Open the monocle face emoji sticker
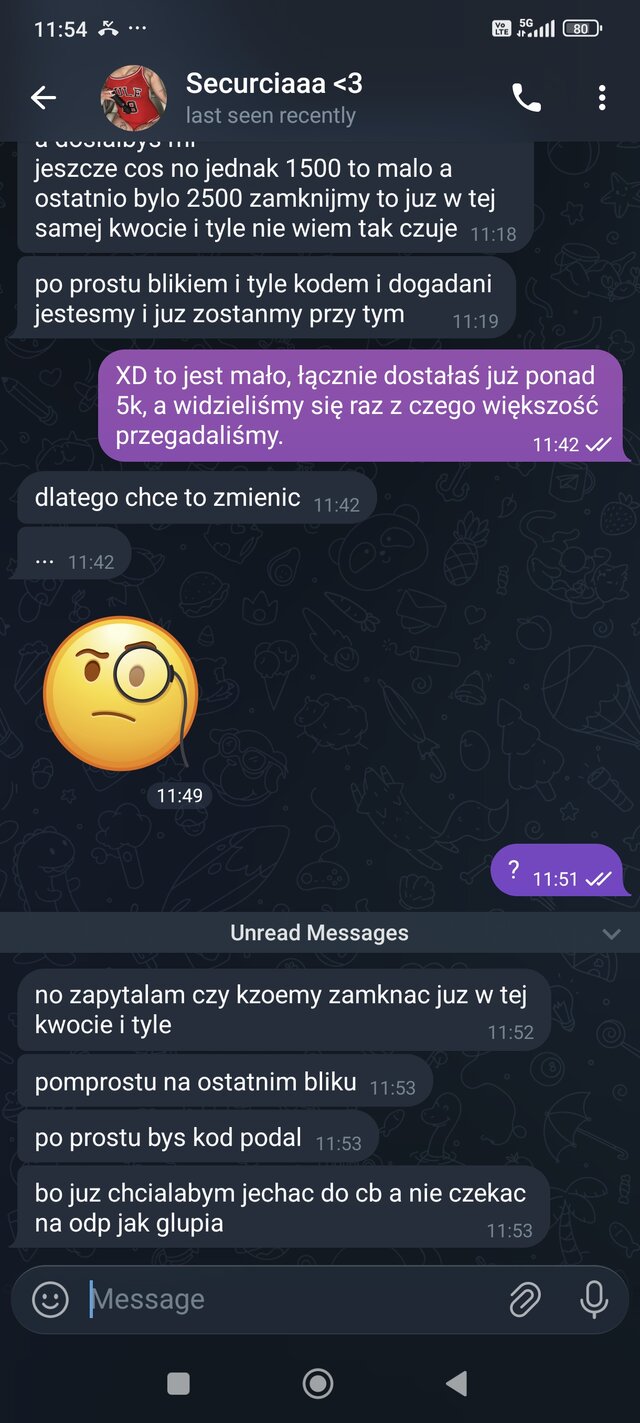640x1423 pixels. pos(121,693)
